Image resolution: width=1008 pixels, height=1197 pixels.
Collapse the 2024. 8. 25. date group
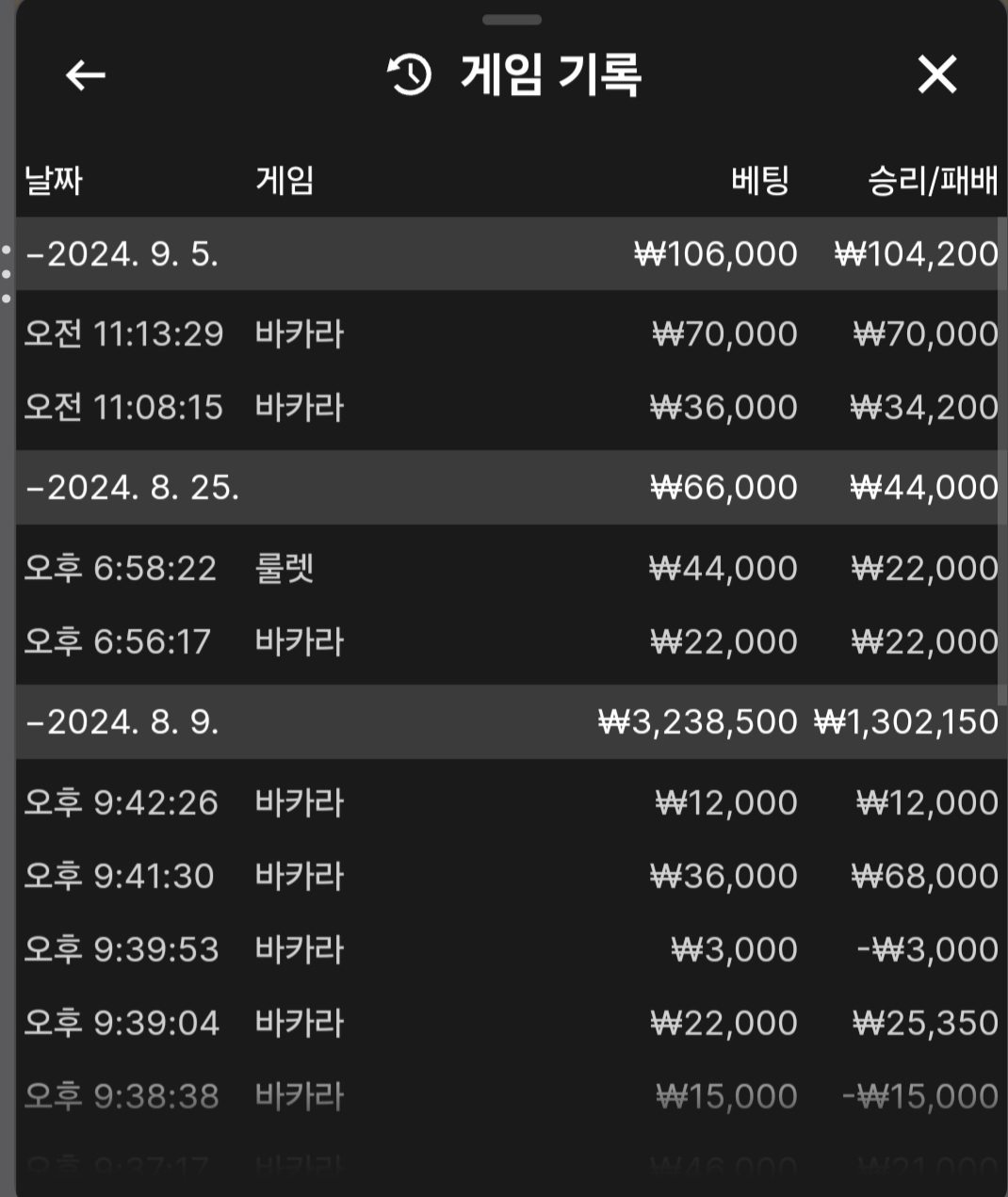tap(133, 488)
